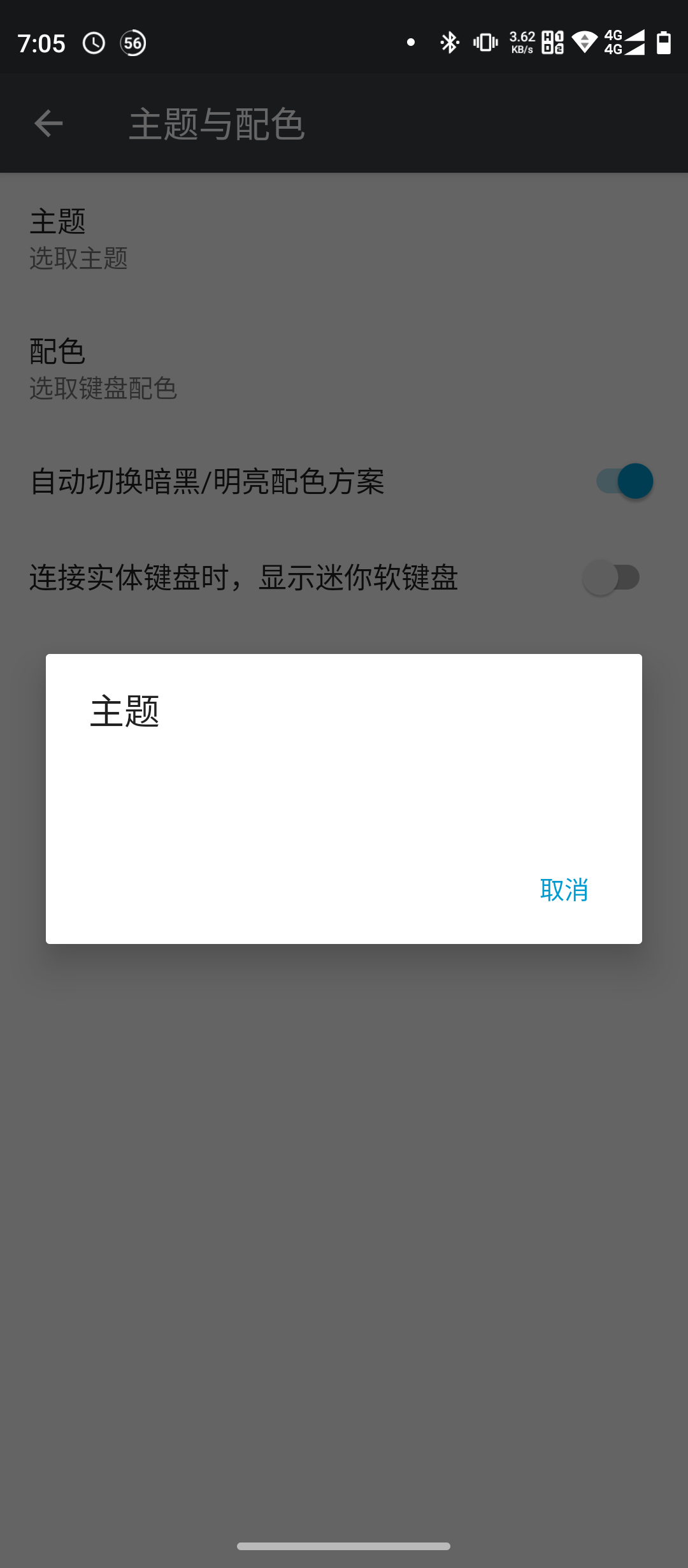Tap the circled 56 notification badge
This screenshot has width=688, height=1568.
(x=133, y=42)
